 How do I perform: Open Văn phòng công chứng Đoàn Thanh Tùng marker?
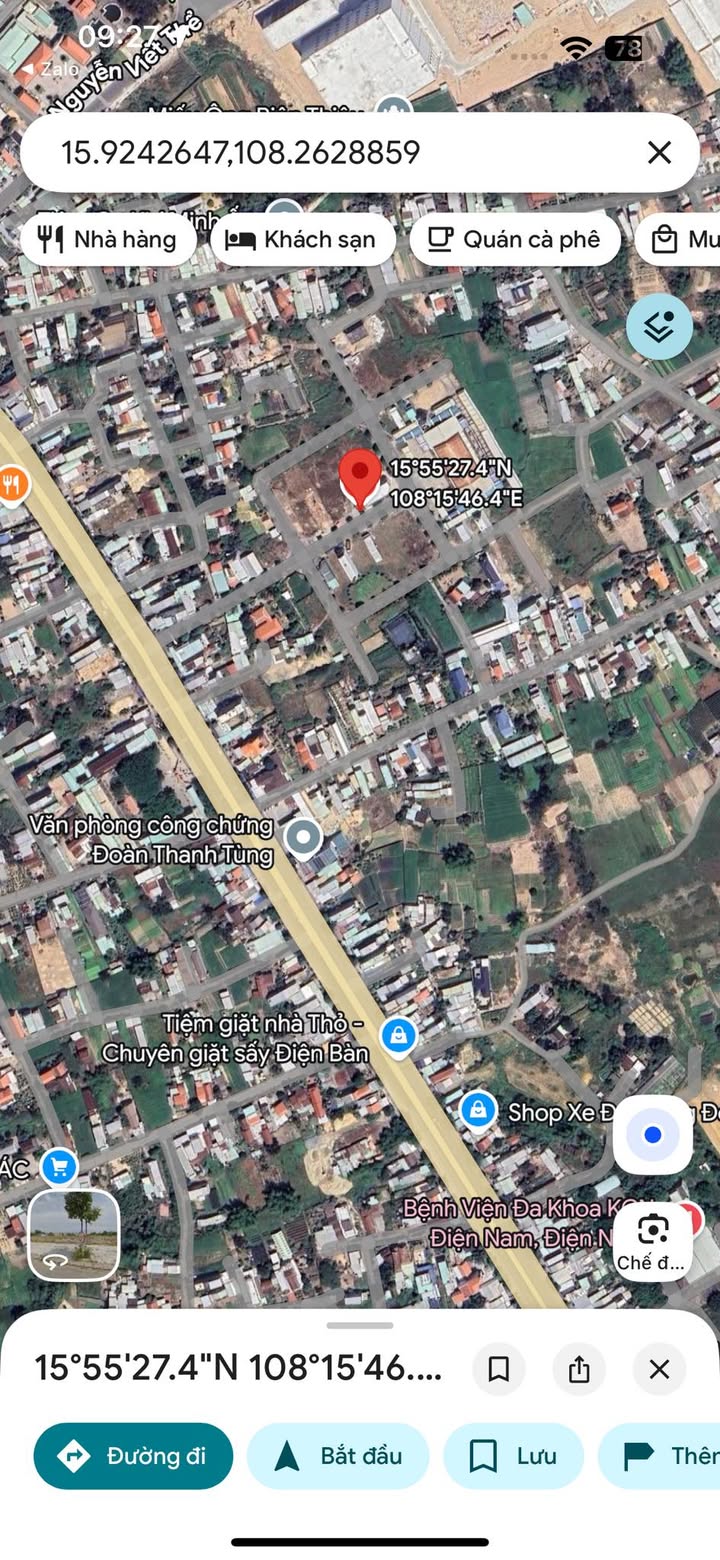point(302,838)
